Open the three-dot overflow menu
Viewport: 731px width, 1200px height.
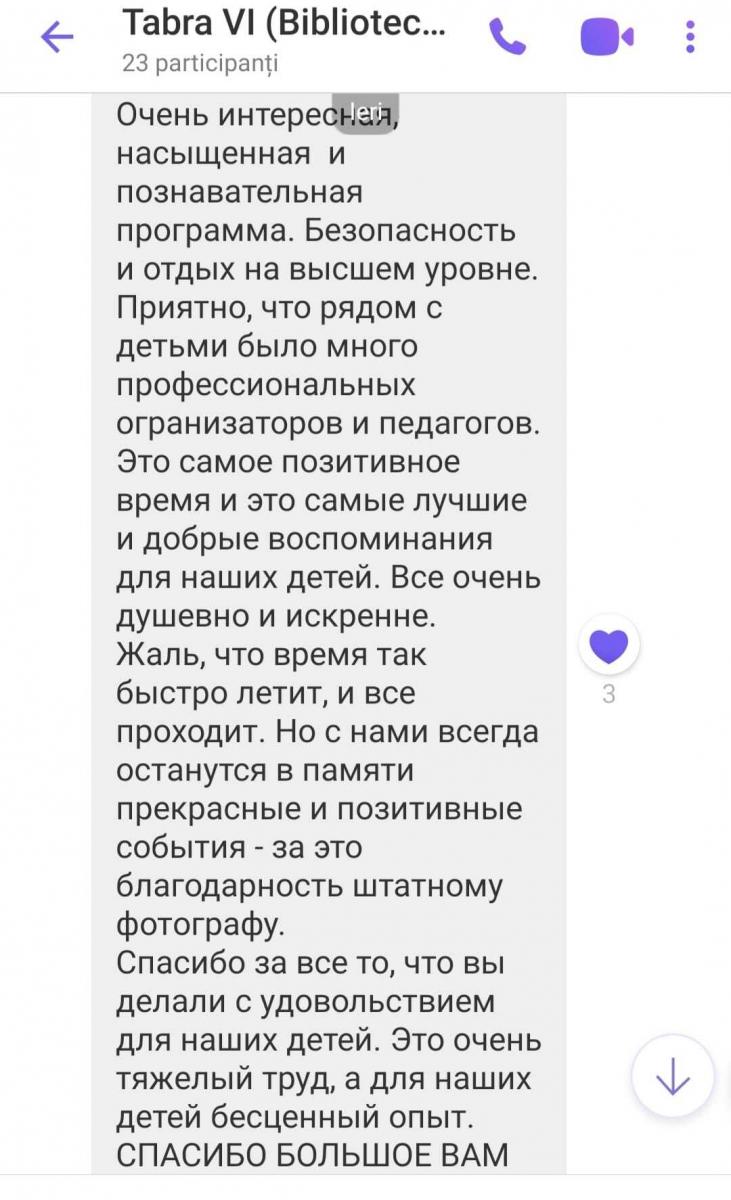click(690, 37)
